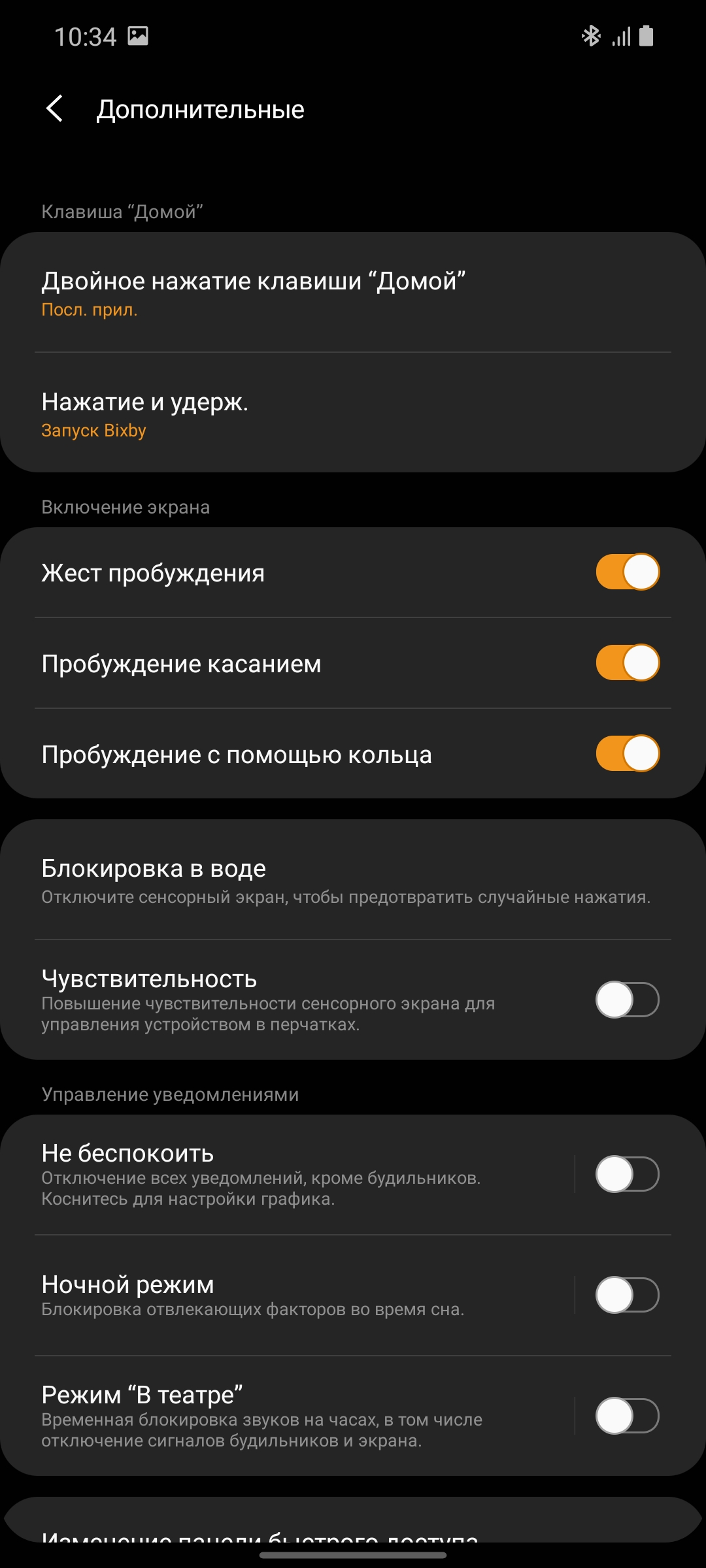This screenshot has height=1568, width=706.
Task: Turn off Жест пробуждения switch
Action: click(627, 572)
